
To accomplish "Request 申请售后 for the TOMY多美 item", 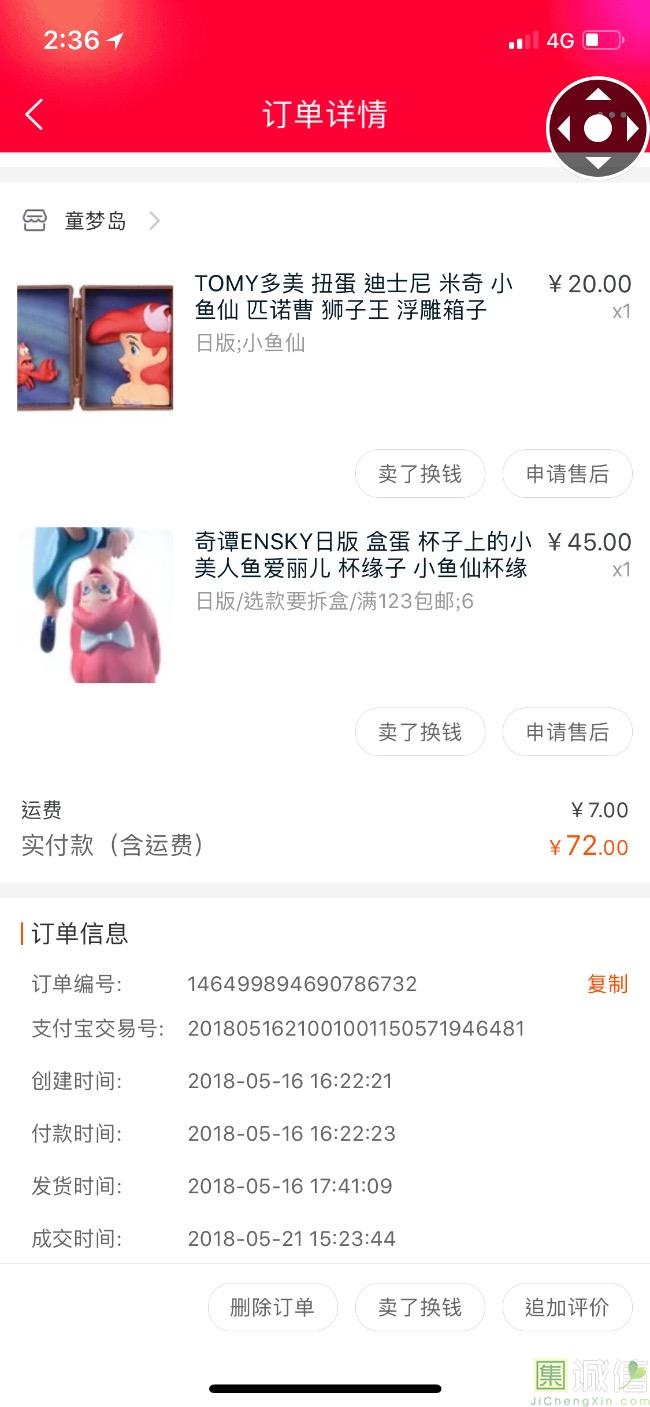I will pos(567,474).
